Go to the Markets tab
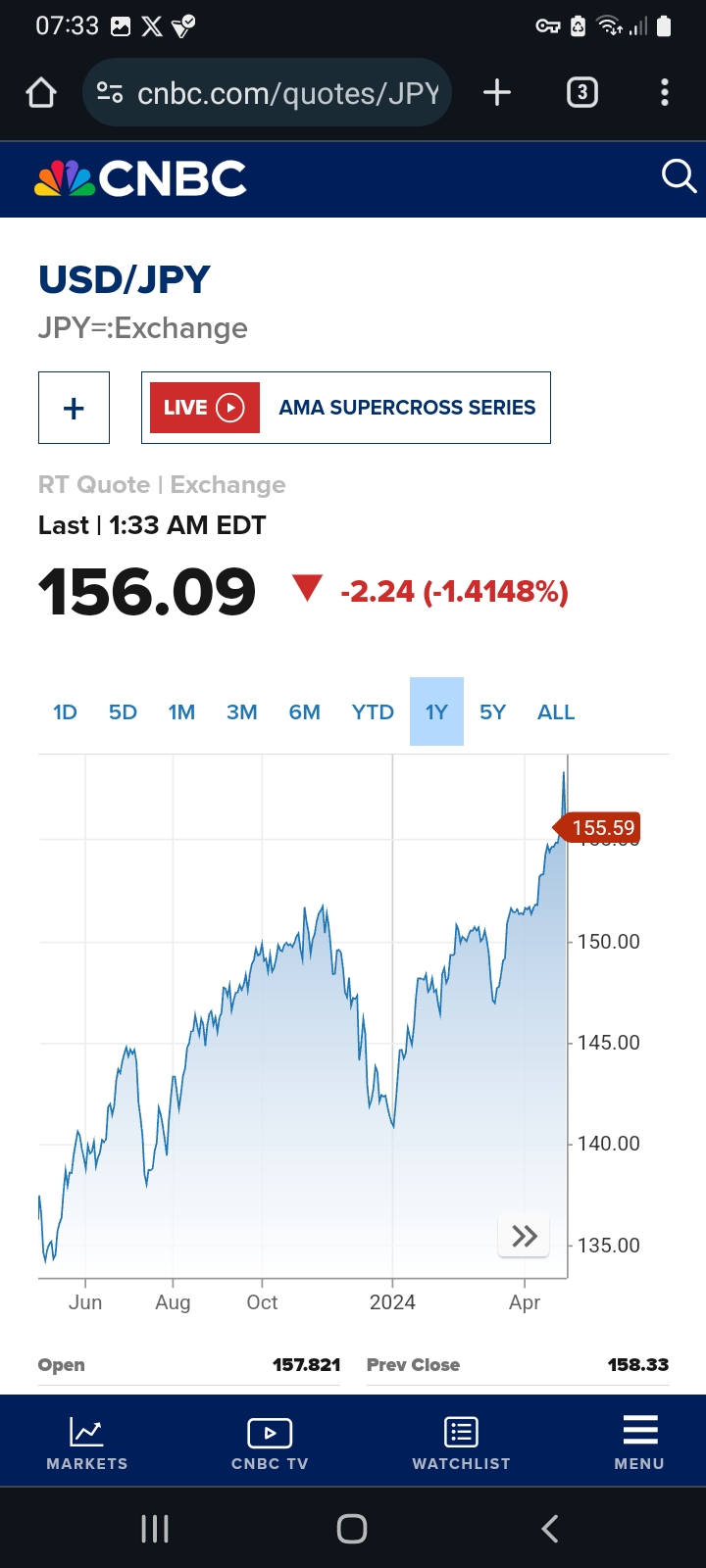This screenshot has height=1568, width=706. [86, 1442]
